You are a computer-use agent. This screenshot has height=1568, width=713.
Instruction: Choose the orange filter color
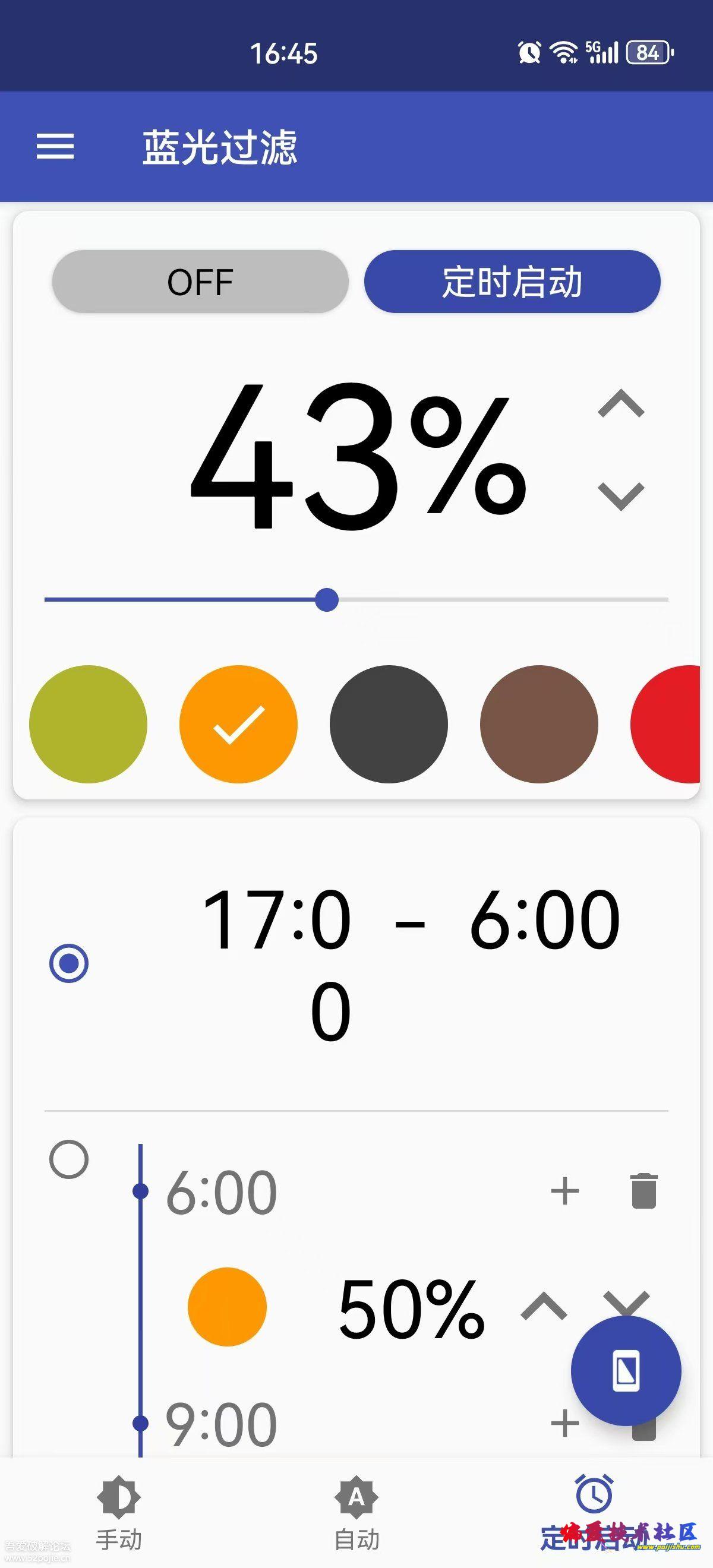[239, 724]
